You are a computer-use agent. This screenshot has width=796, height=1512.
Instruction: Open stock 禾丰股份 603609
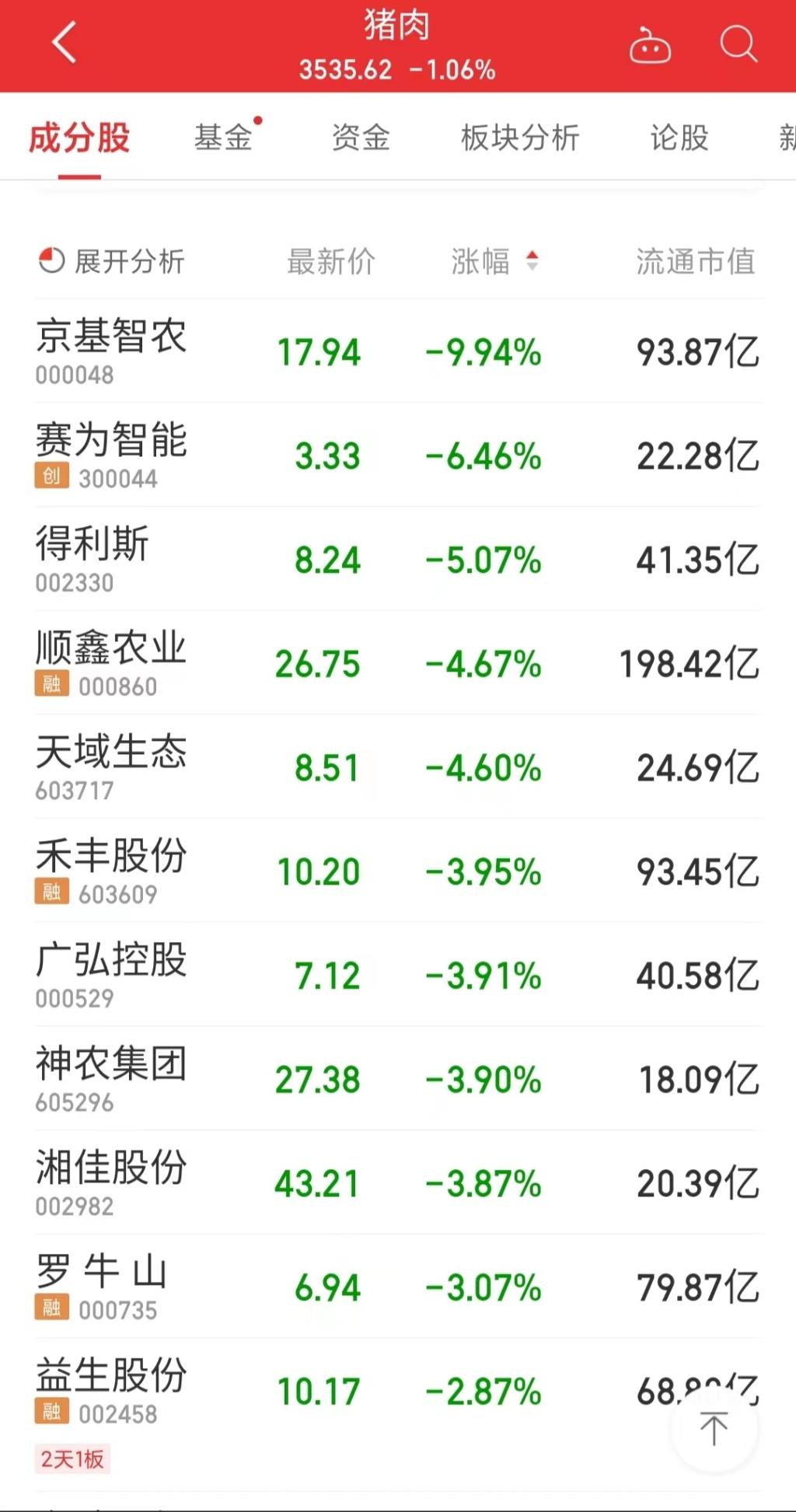pos(398,871)
